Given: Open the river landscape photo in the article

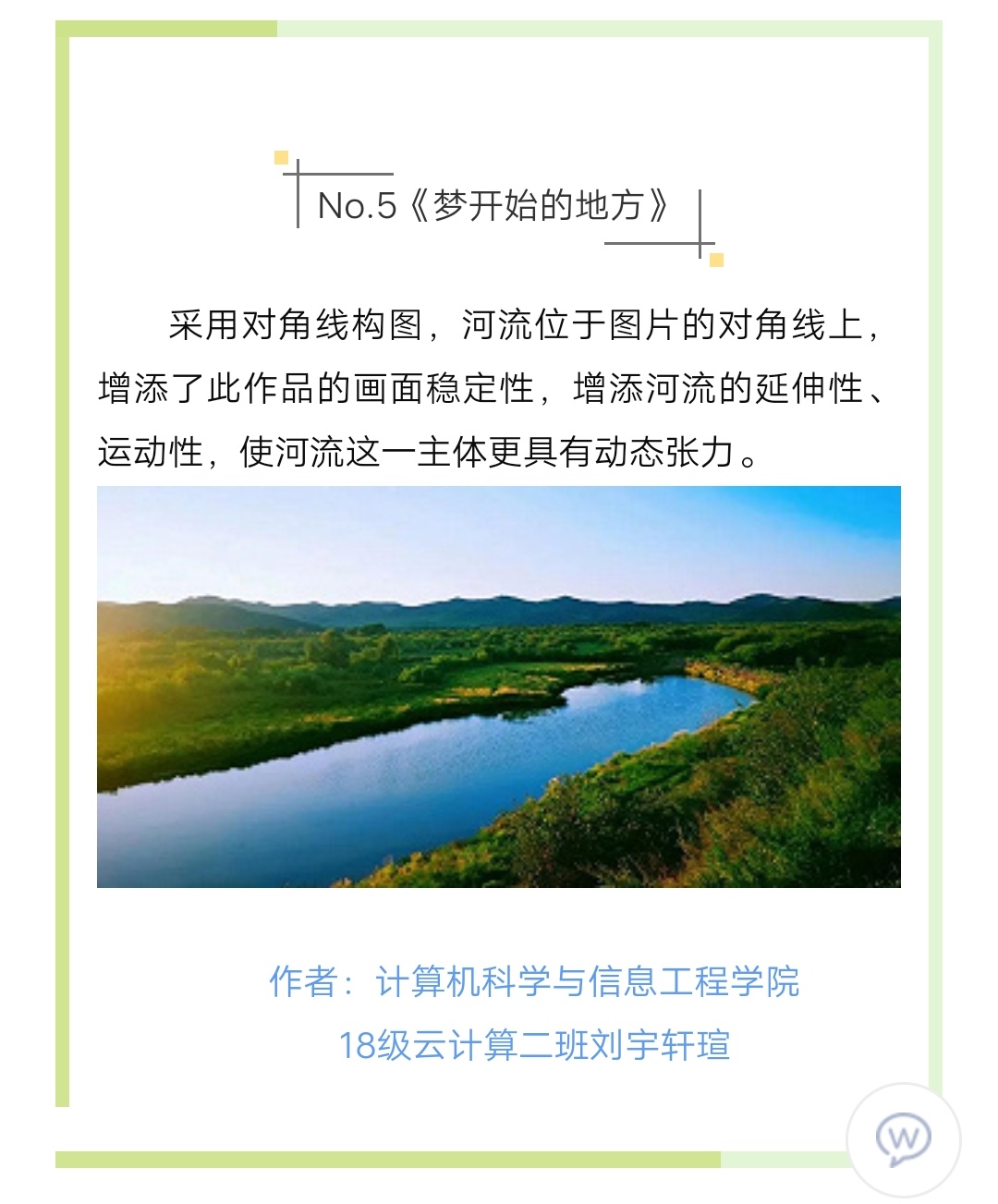Looking at the screenshot, I should coord(499,687).
